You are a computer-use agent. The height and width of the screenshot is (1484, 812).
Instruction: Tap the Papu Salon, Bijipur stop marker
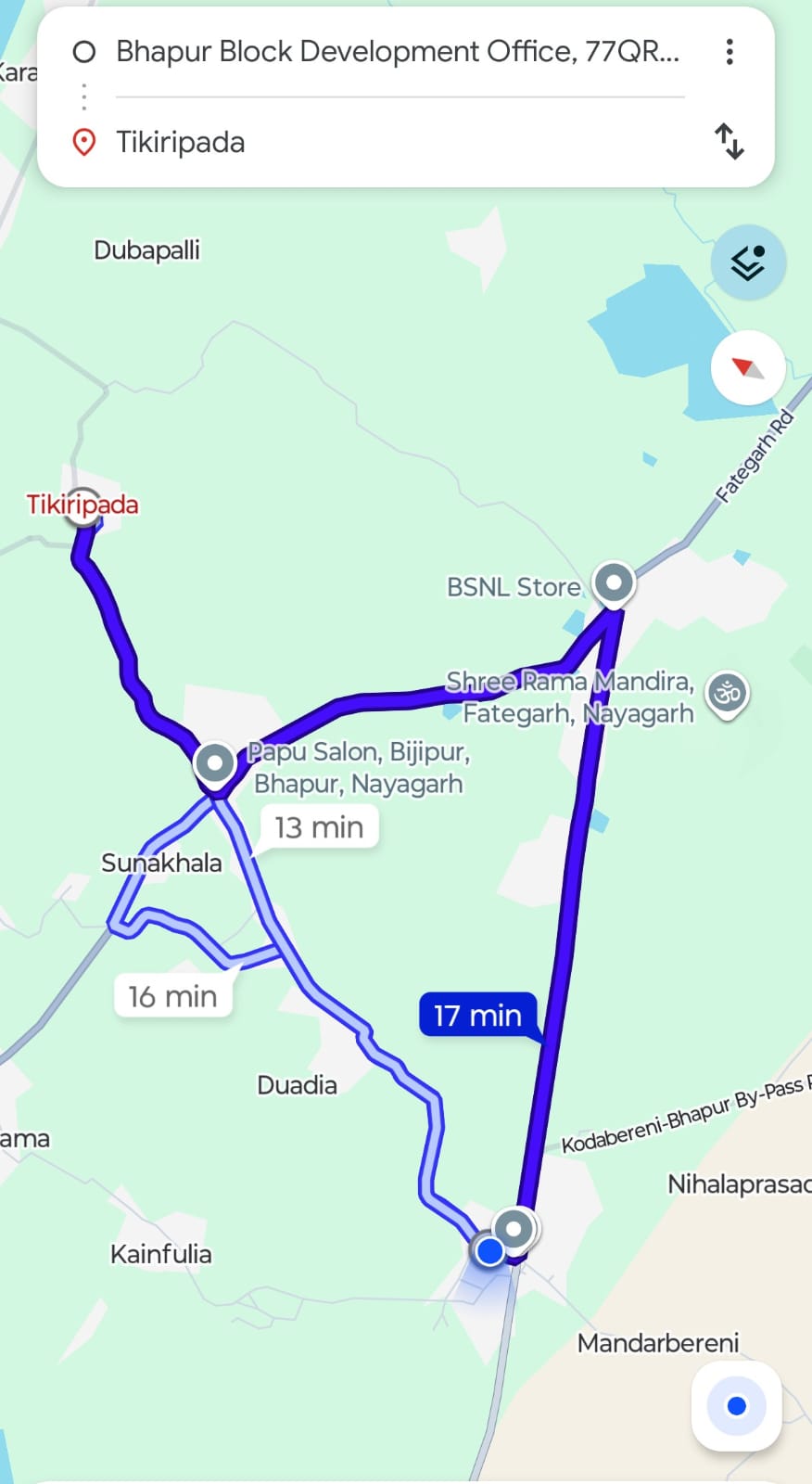coord(215,763)
